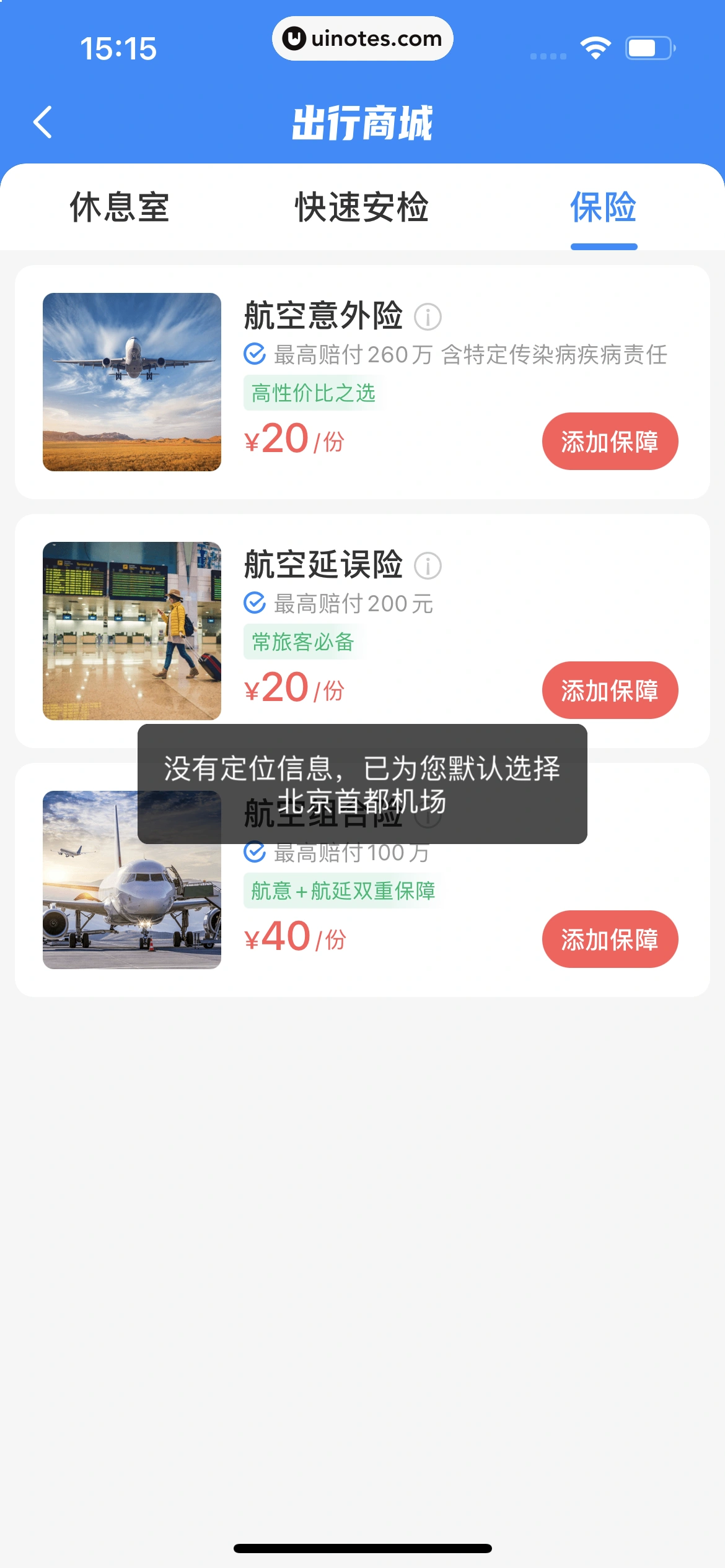Screen dimensions: 725x1568
Task: Open the 航空意外险 product image
Action: [x=132, y=382]
